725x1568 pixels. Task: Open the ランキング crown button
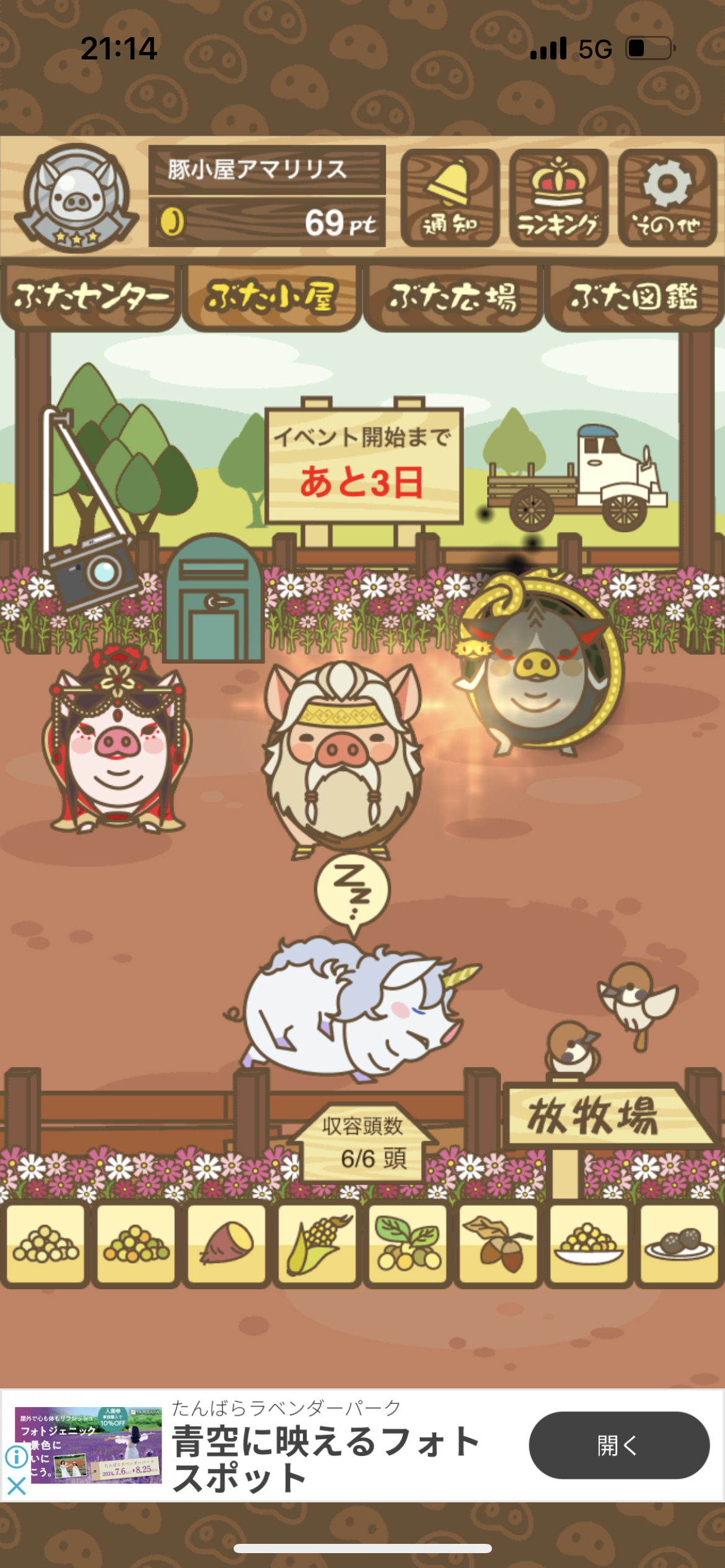coord(558,198)
